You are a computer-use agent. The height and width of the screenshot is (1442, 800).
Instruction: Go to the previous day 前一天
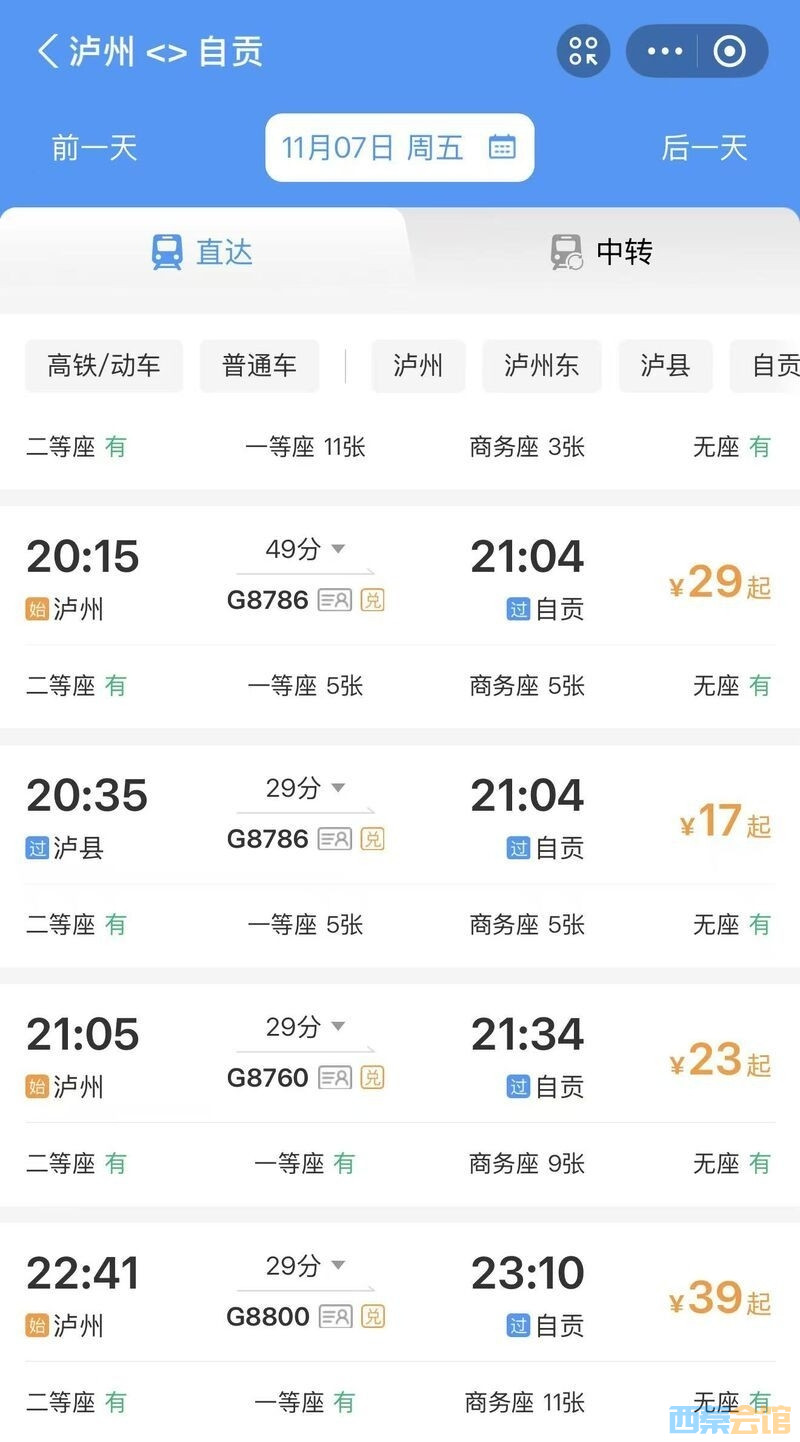(94, 148)
